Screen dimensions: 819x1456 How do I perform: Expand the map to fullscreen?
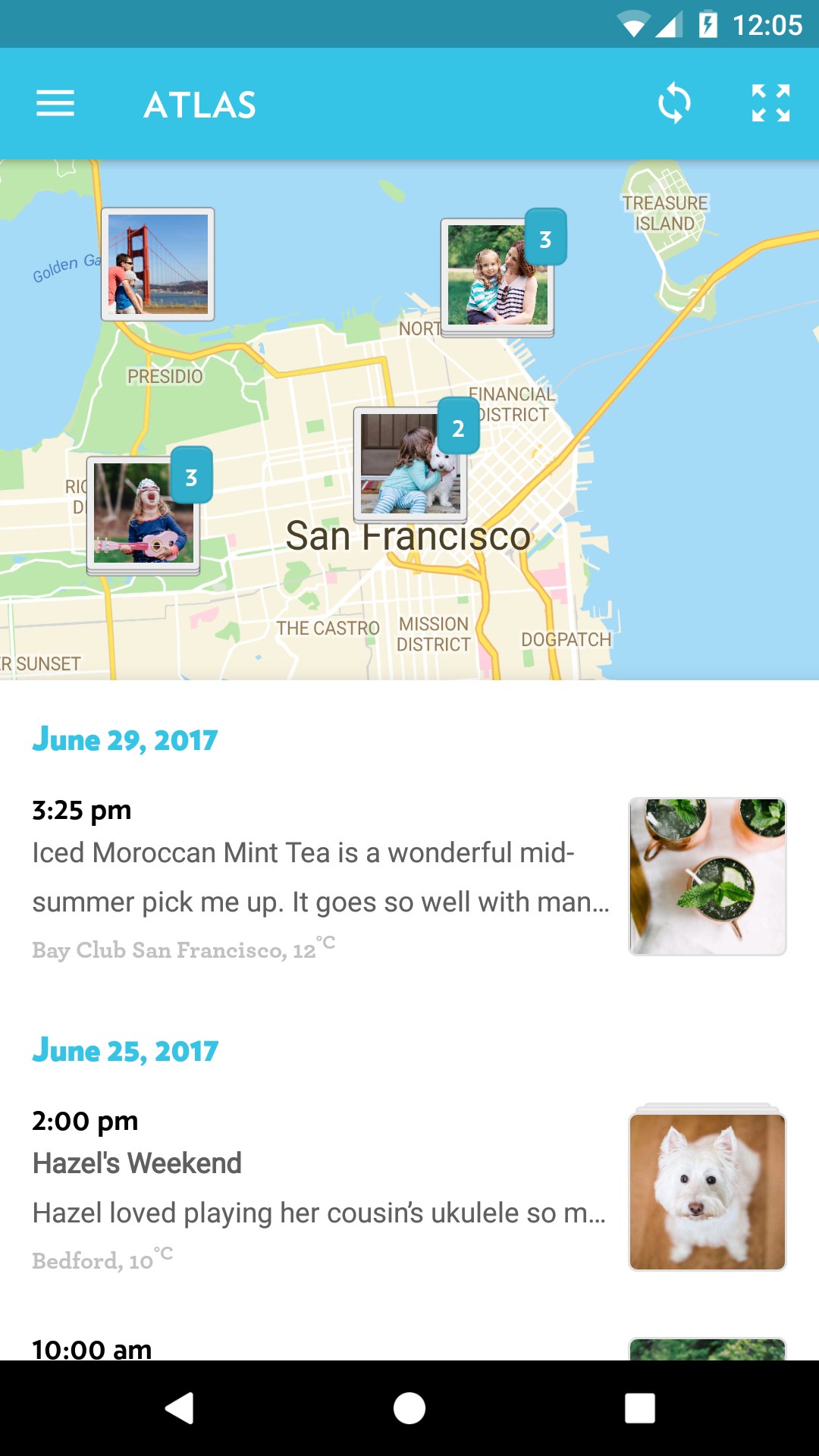[x=770, y=104]
